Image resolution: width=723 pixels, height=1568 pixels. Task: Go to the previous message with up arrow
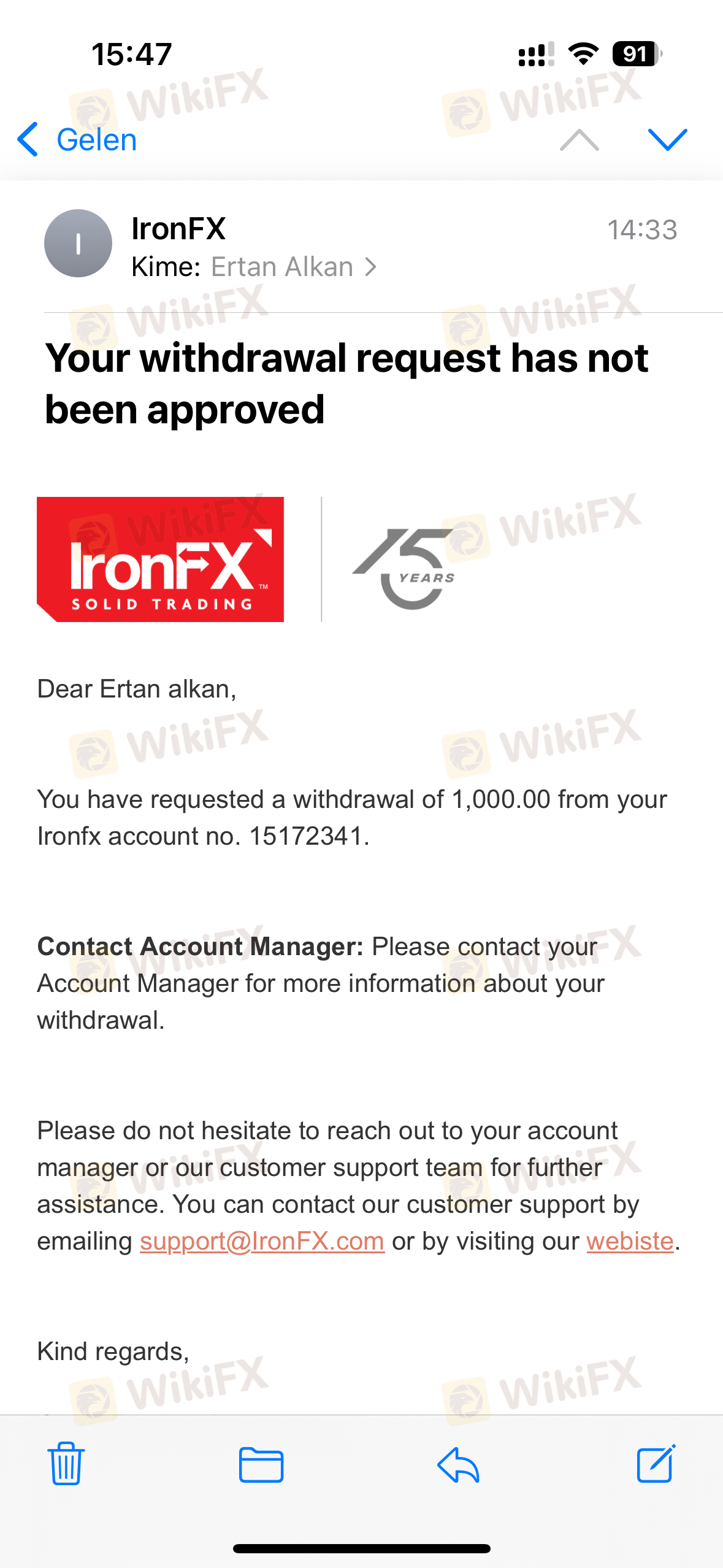(x=579, y=140)
